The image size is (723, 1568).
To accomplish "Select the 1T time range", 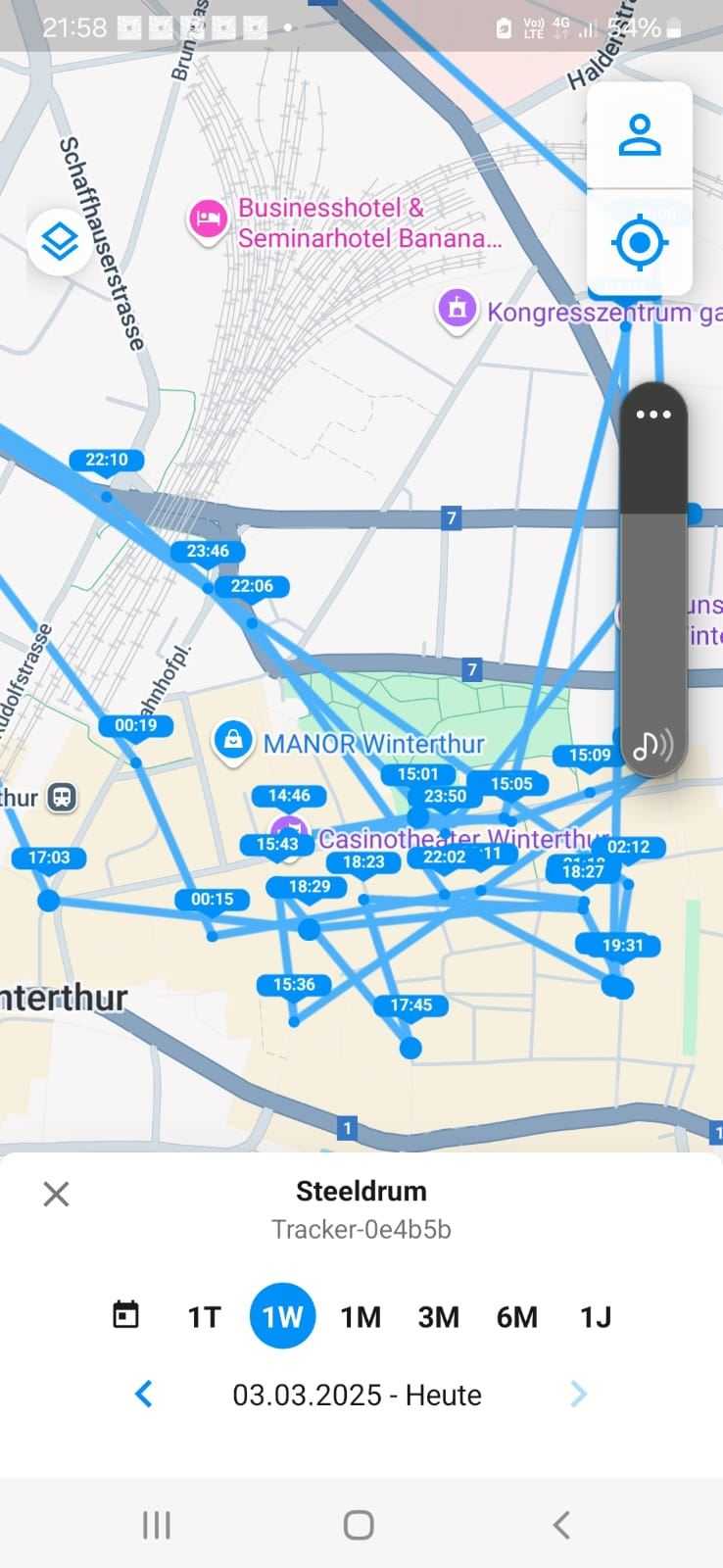I will 205,1316.
